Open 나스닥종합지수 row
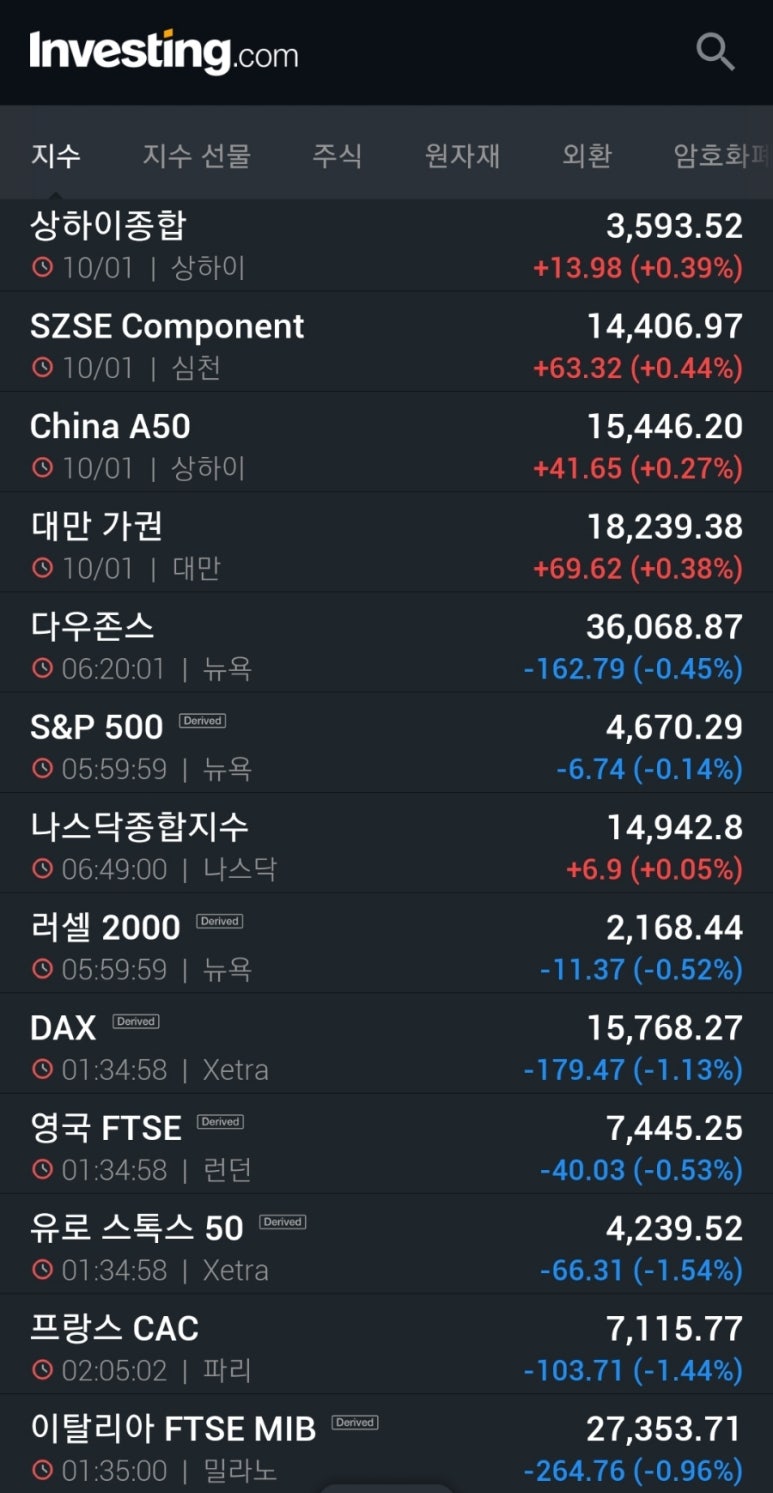 coord(386,843)
